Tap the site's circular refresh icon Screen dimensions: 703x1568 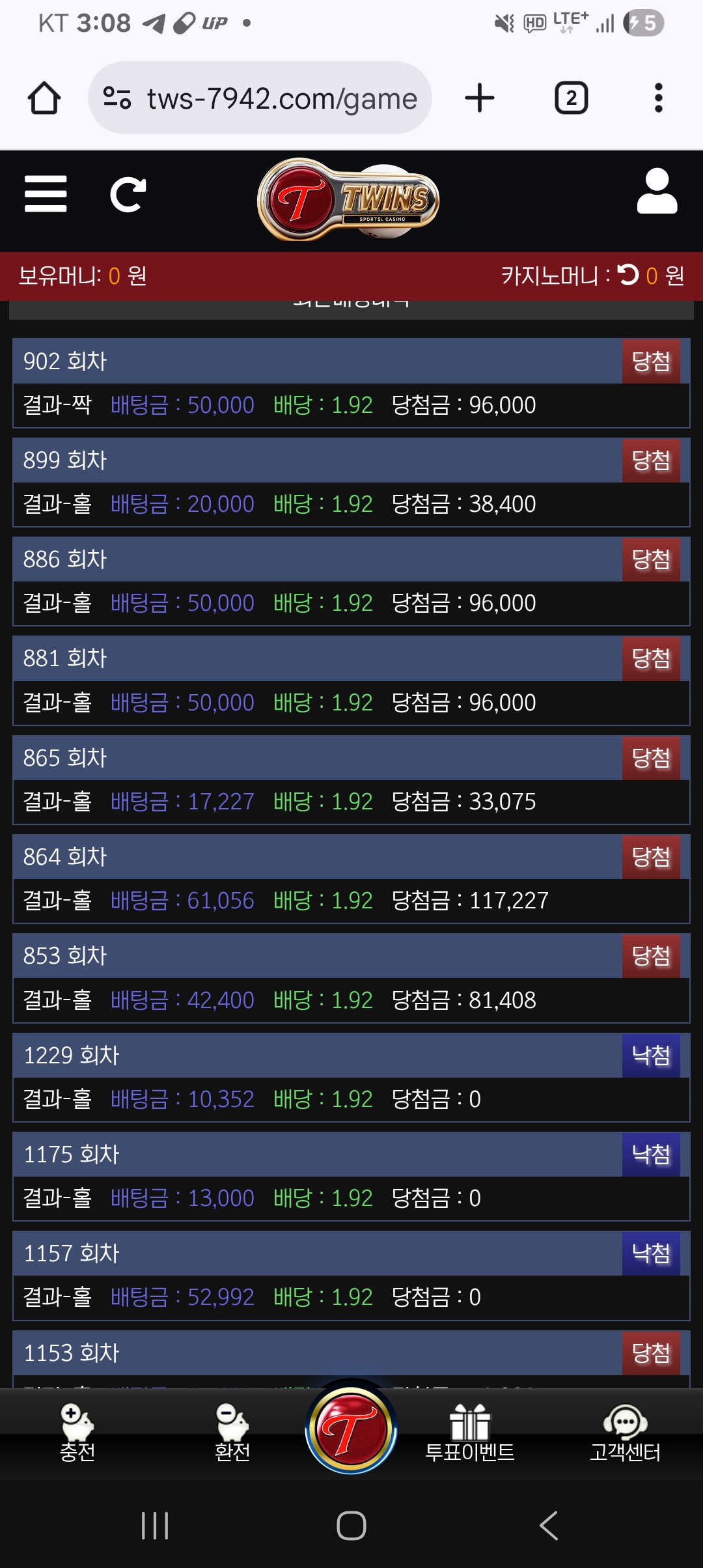point(128,194)
